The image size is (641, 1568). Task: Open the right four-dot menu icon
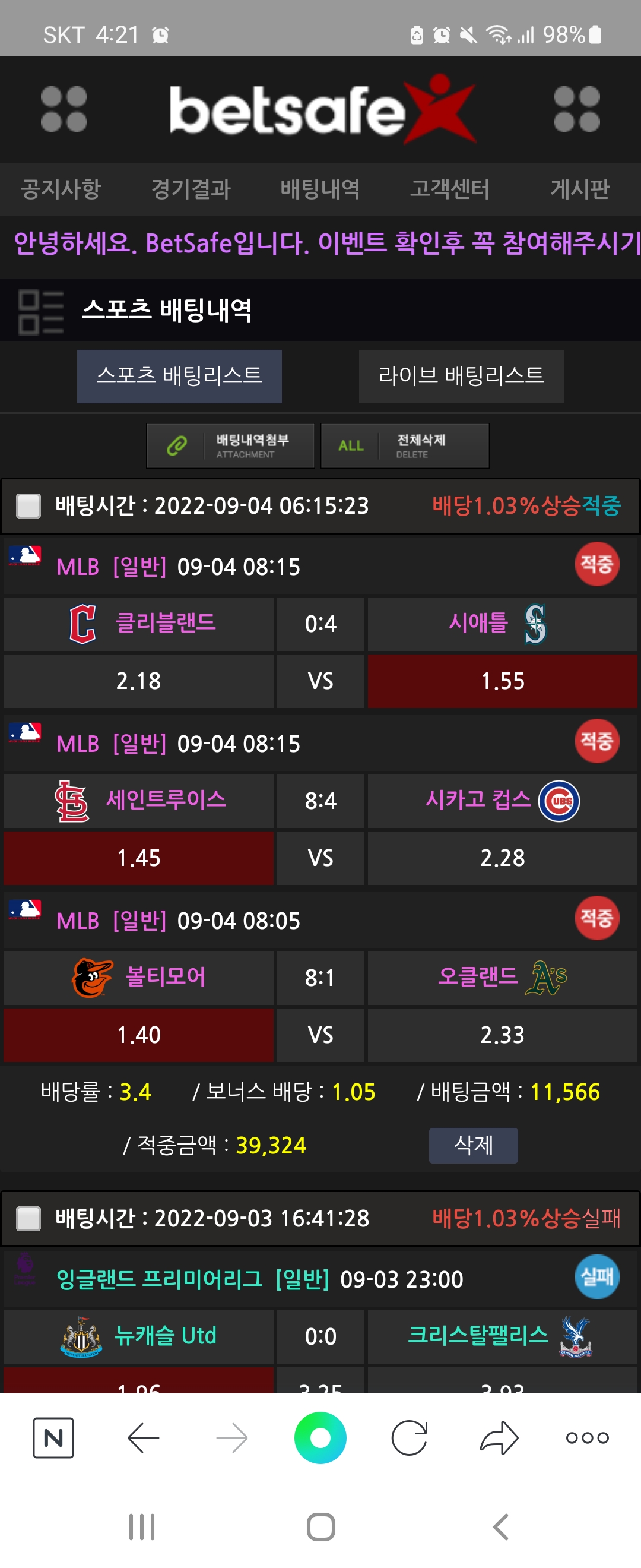coord(576,109)
